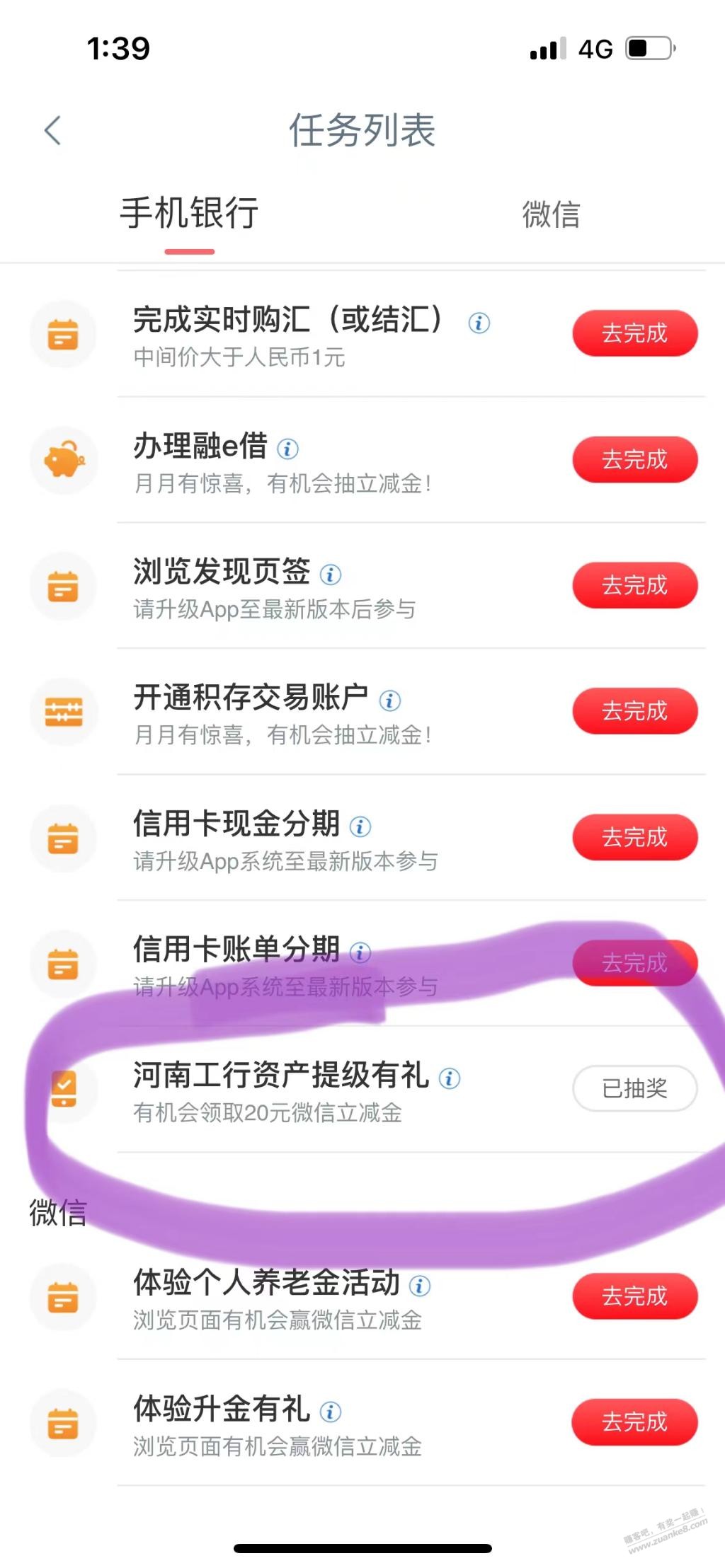
Task: Click the abacus icon for 开通积存交易账户
Action: tap(63, 712)
